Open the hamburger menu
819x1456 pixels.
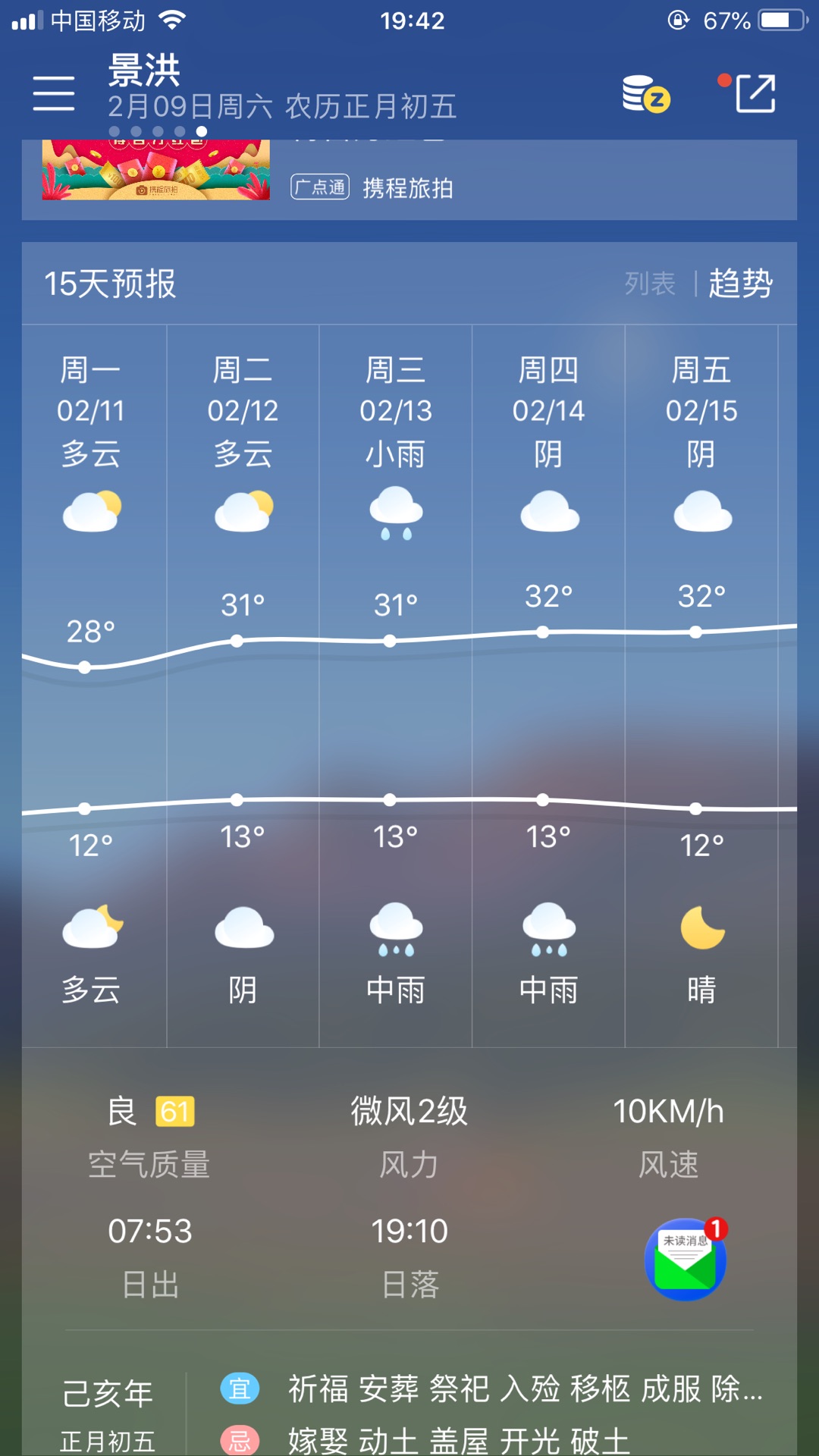pos(54,93)
